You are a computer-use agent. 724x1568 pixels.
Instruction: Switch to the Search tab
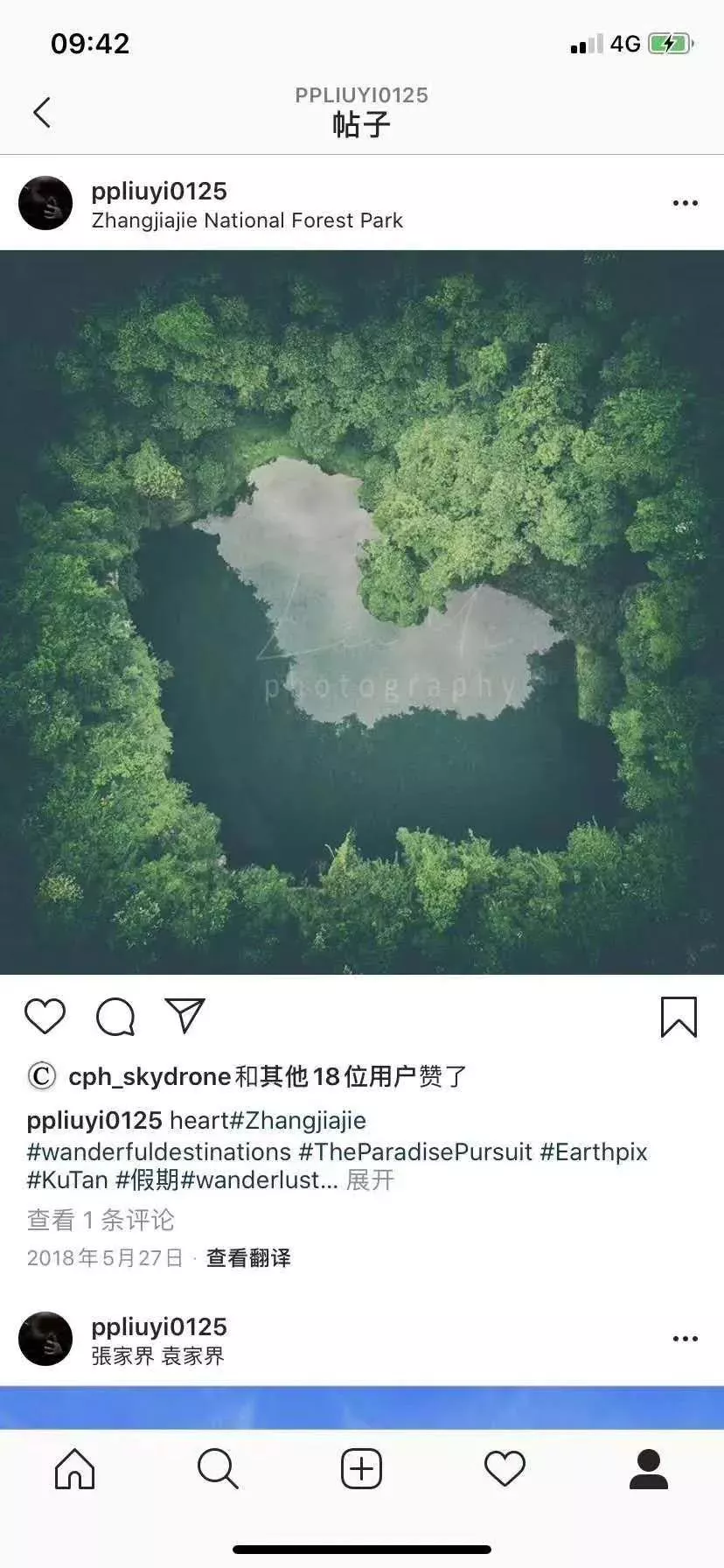pyautogui.click(x=218, y=1469)
